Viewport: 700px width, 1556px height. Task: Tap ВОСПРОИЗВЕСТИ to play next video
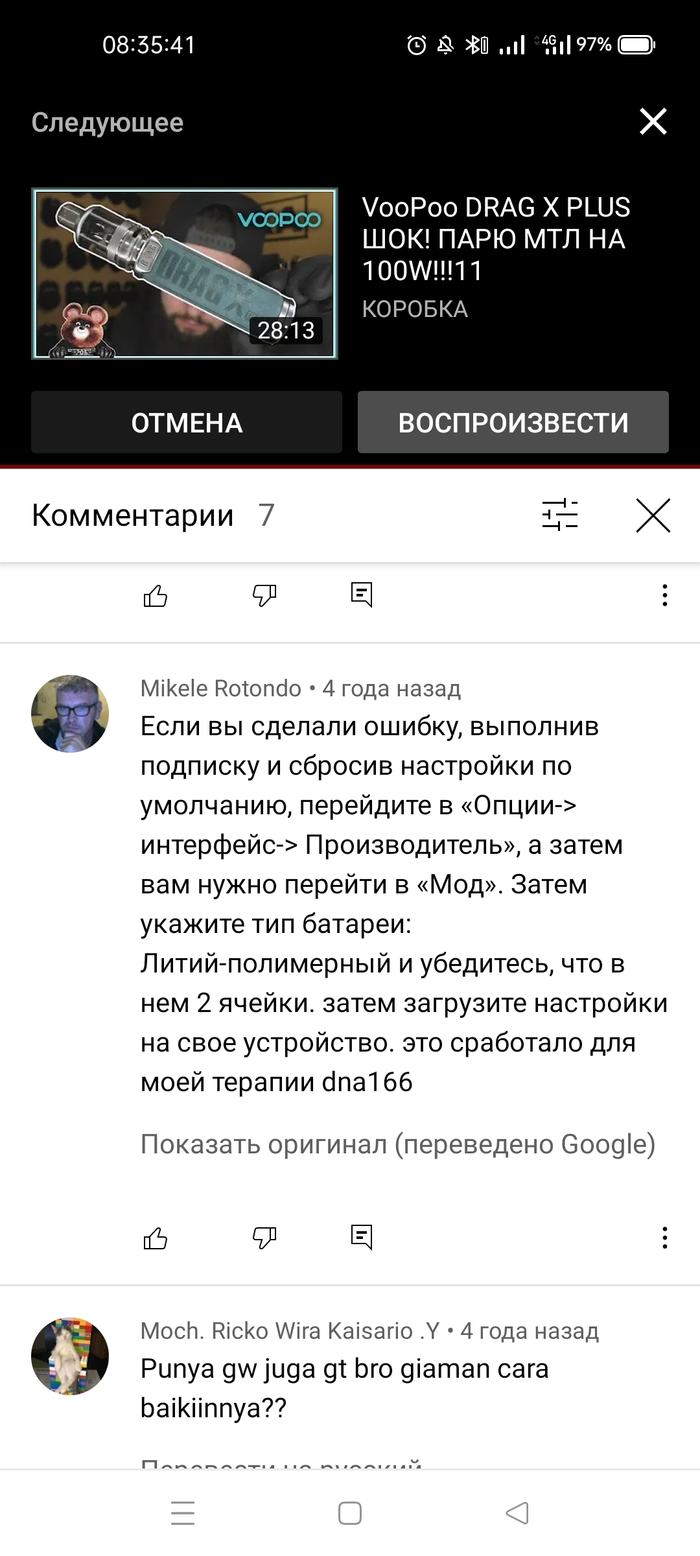[513, 422]
